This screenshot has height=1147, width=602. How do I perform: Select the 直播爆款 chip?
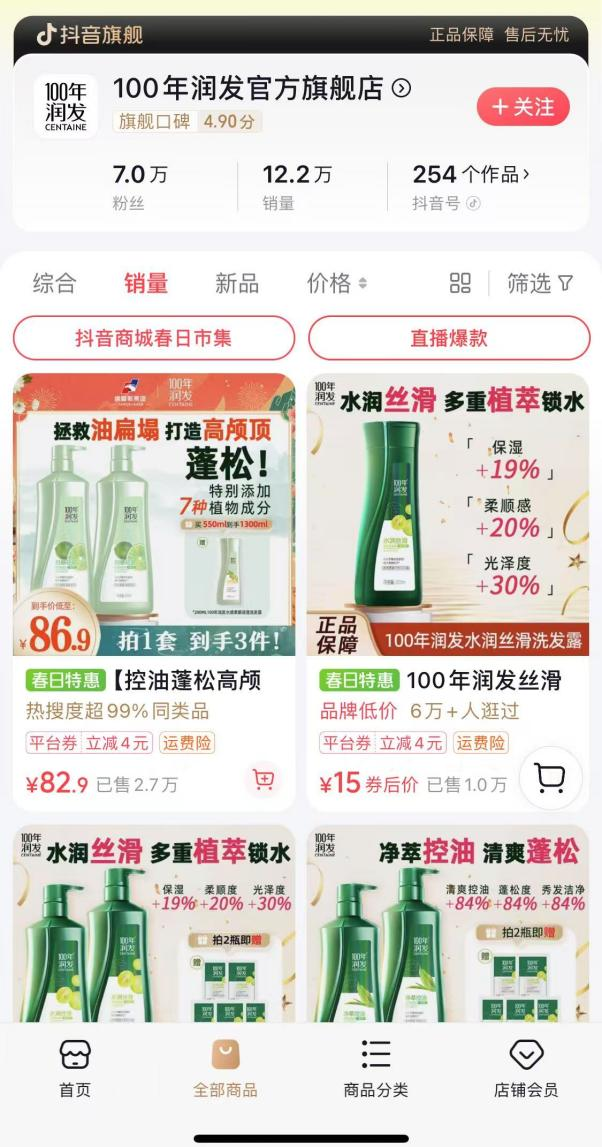pyautogui.click(x=449, y=338)
